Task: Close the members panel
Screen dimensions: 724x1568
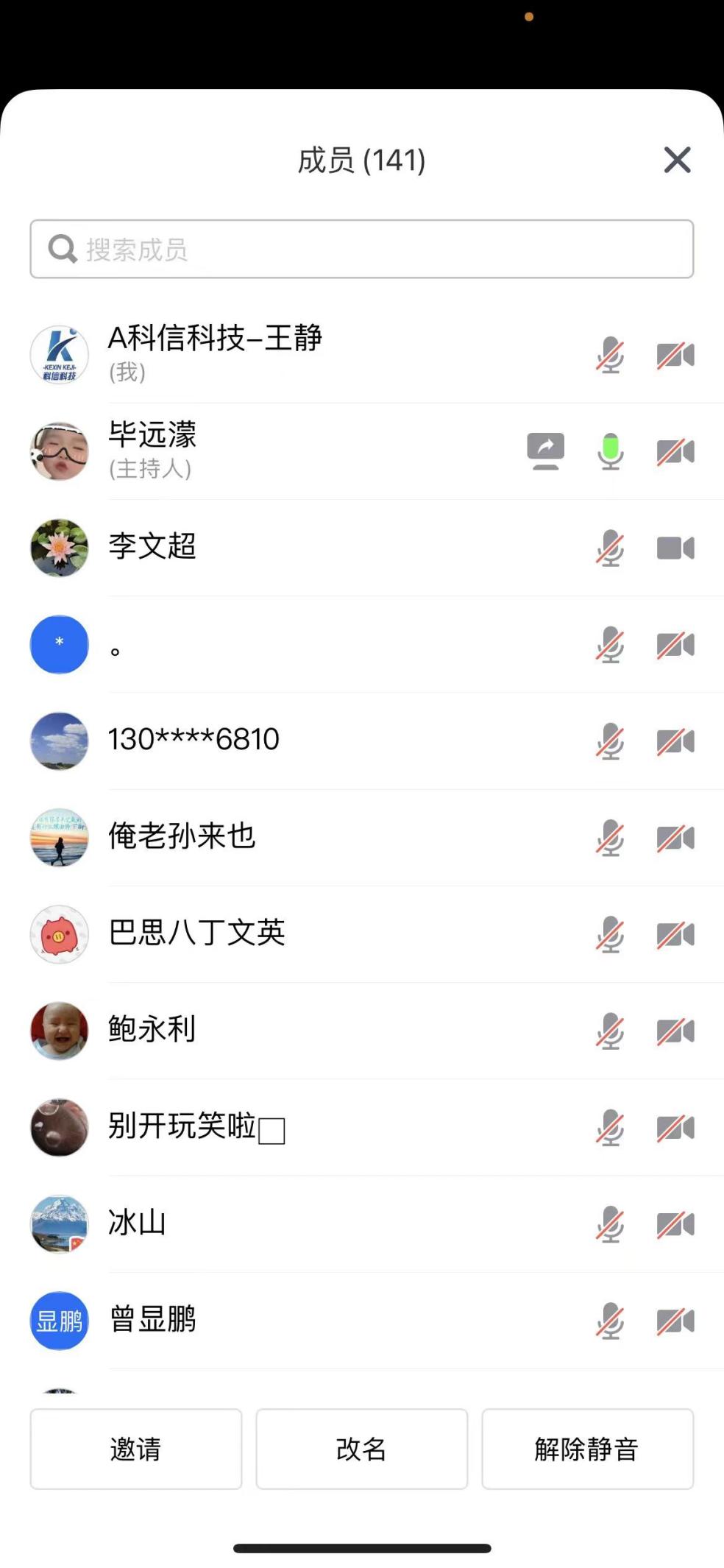Action: click(677, 160)
